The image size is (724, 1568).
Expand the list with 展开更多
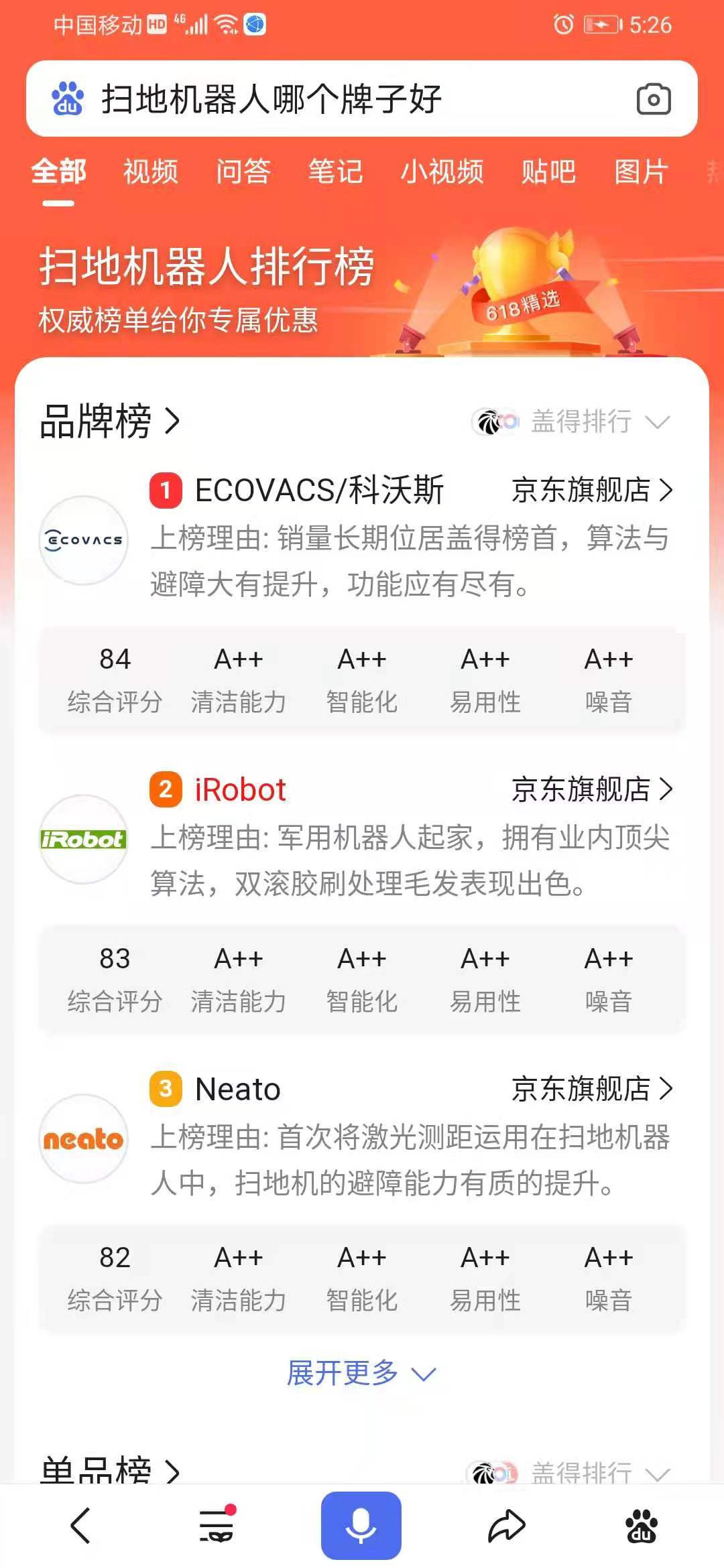361,1373
